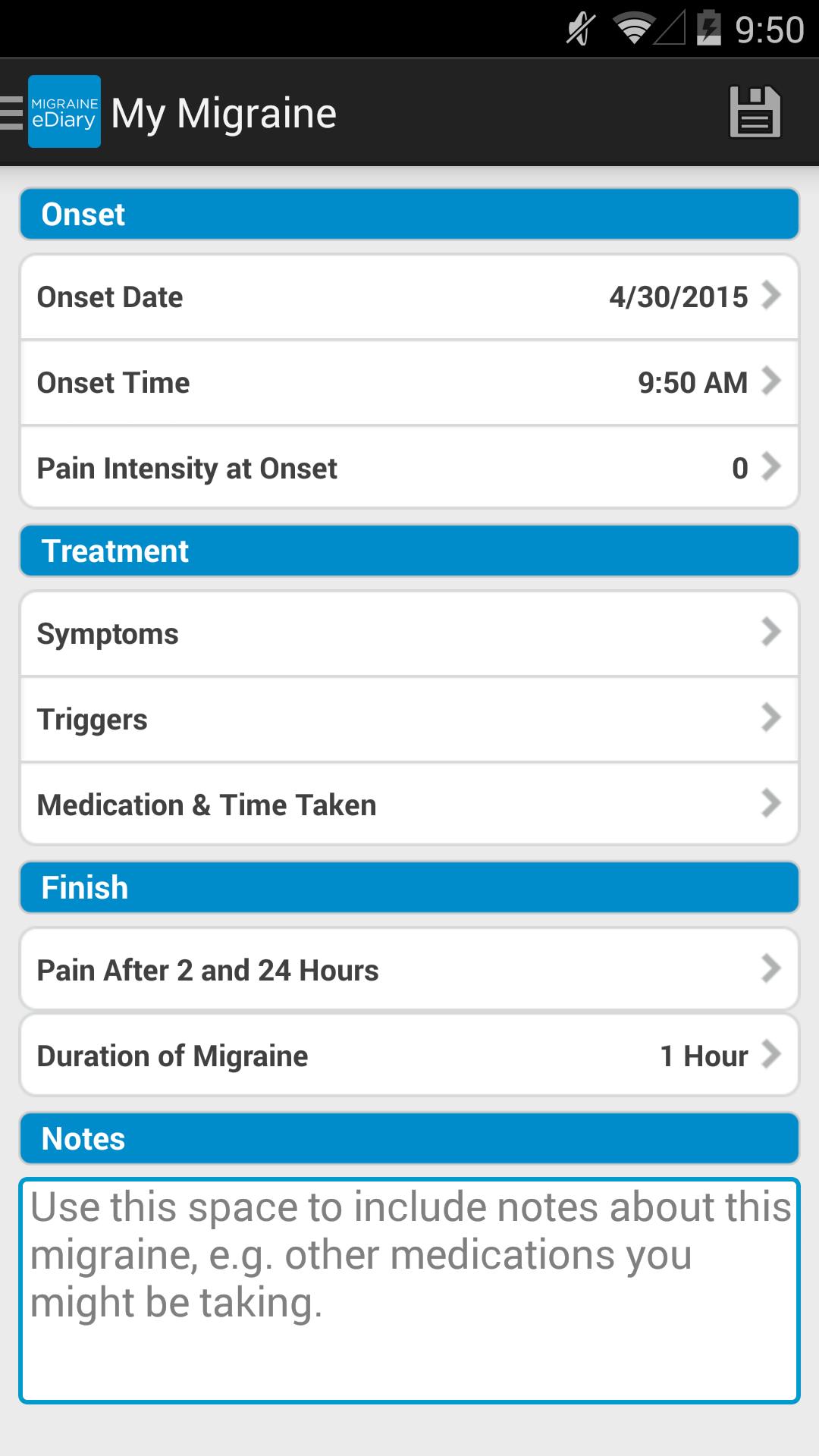Open the navigation drawer from the left edge
Screen dimensions: 819x1456
click(8, 111)
